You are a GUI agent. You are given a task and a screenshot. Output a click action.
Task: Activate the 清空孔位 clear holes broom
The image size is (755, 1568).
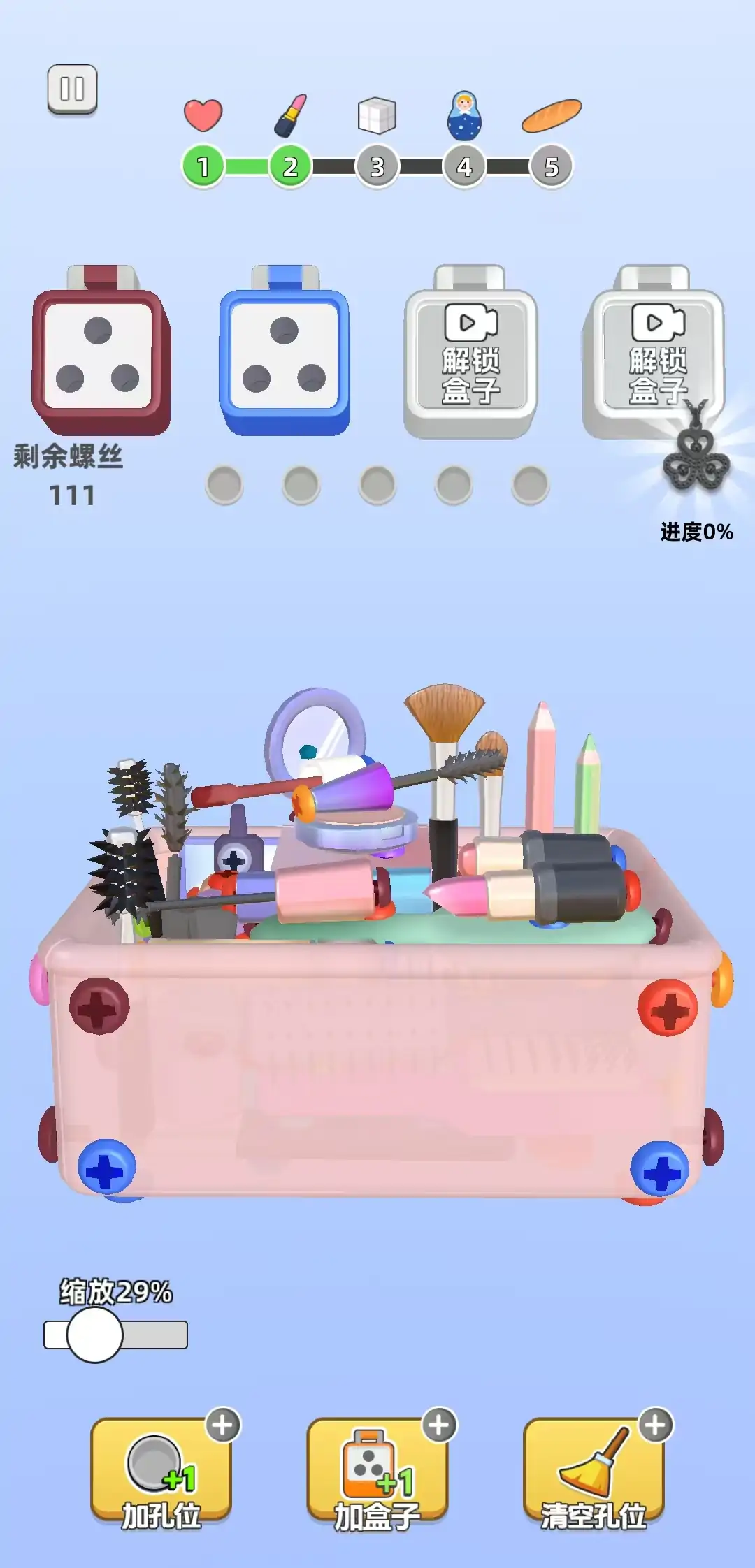click(594, 1469)
